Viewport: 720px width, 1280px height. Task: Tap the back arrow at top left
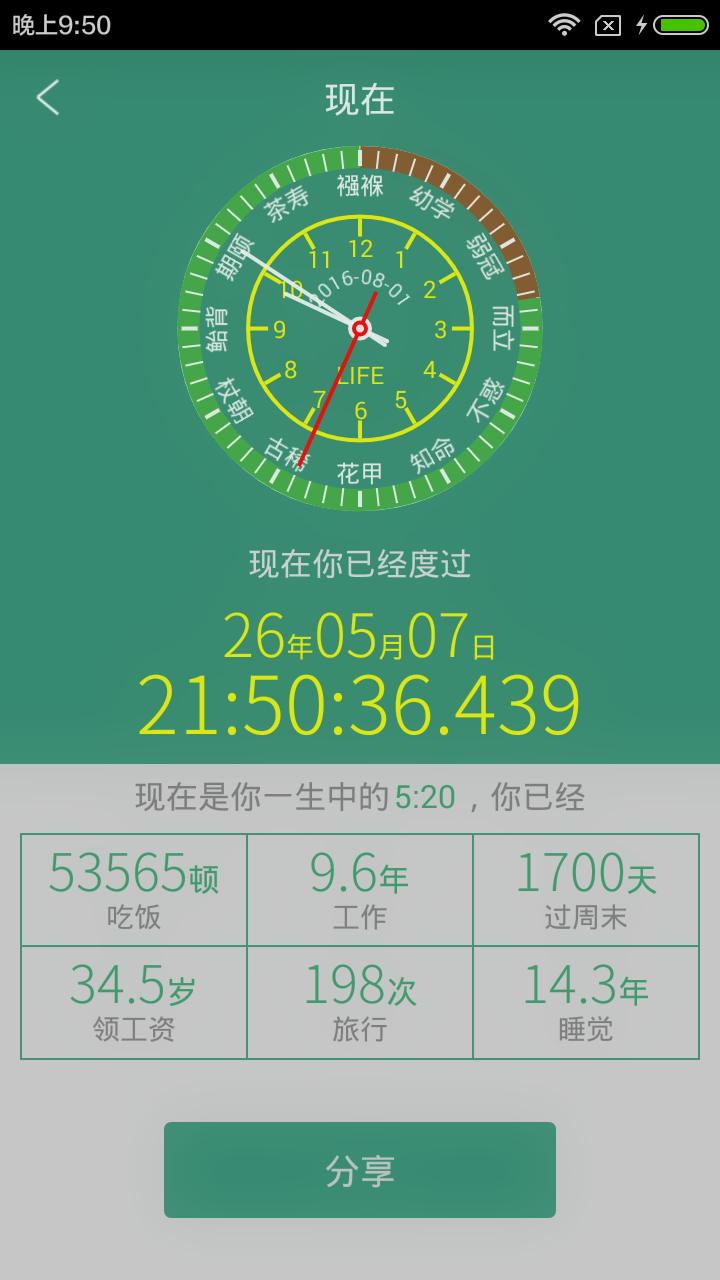click(x=47, y=99)
